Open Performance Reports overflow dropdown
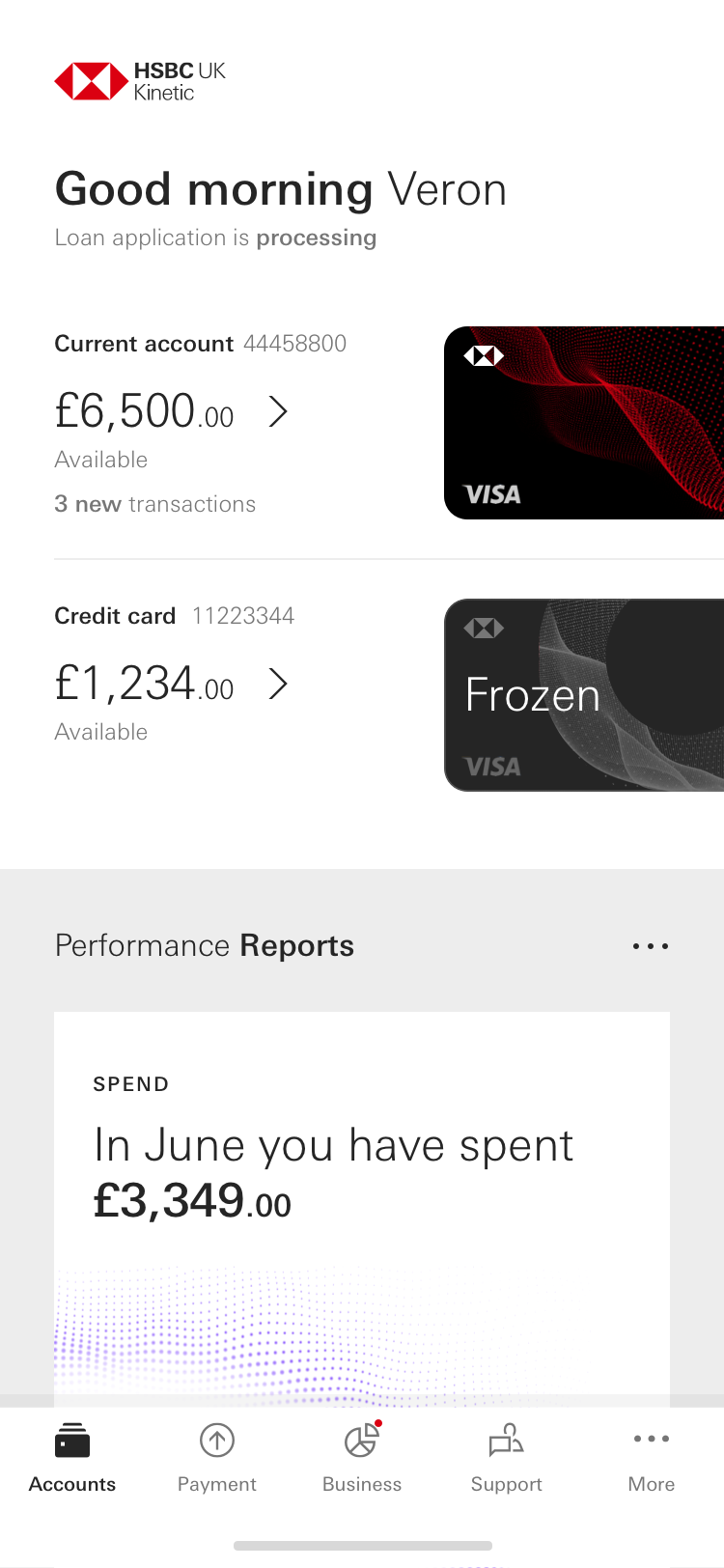The width and height of the screenshot is (724, 1568). coord(650,945)
